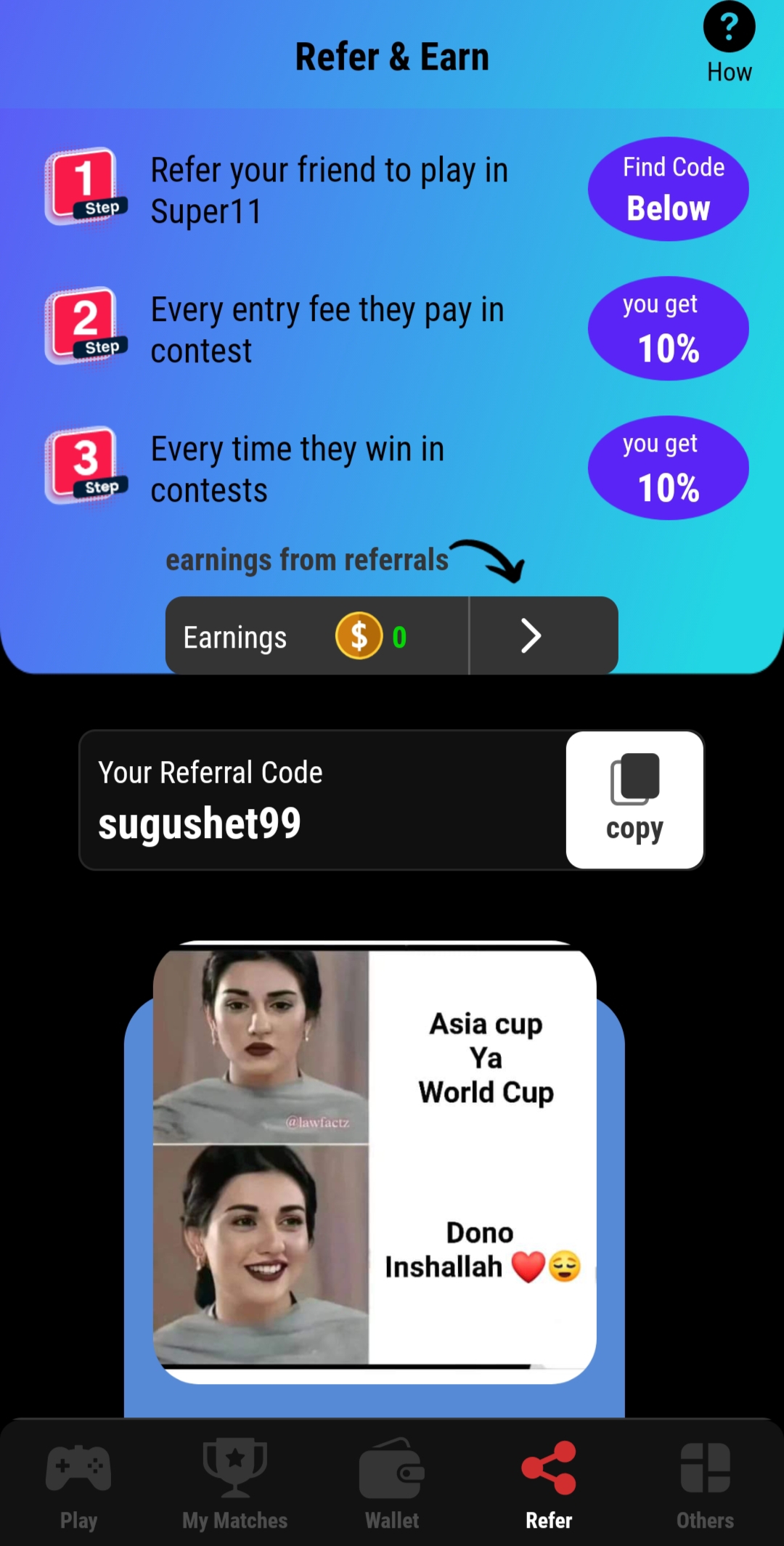Viewport: 784px width, 1546px height.
Task: Open the Asia cup meme card
Action: pos(375,1163)
